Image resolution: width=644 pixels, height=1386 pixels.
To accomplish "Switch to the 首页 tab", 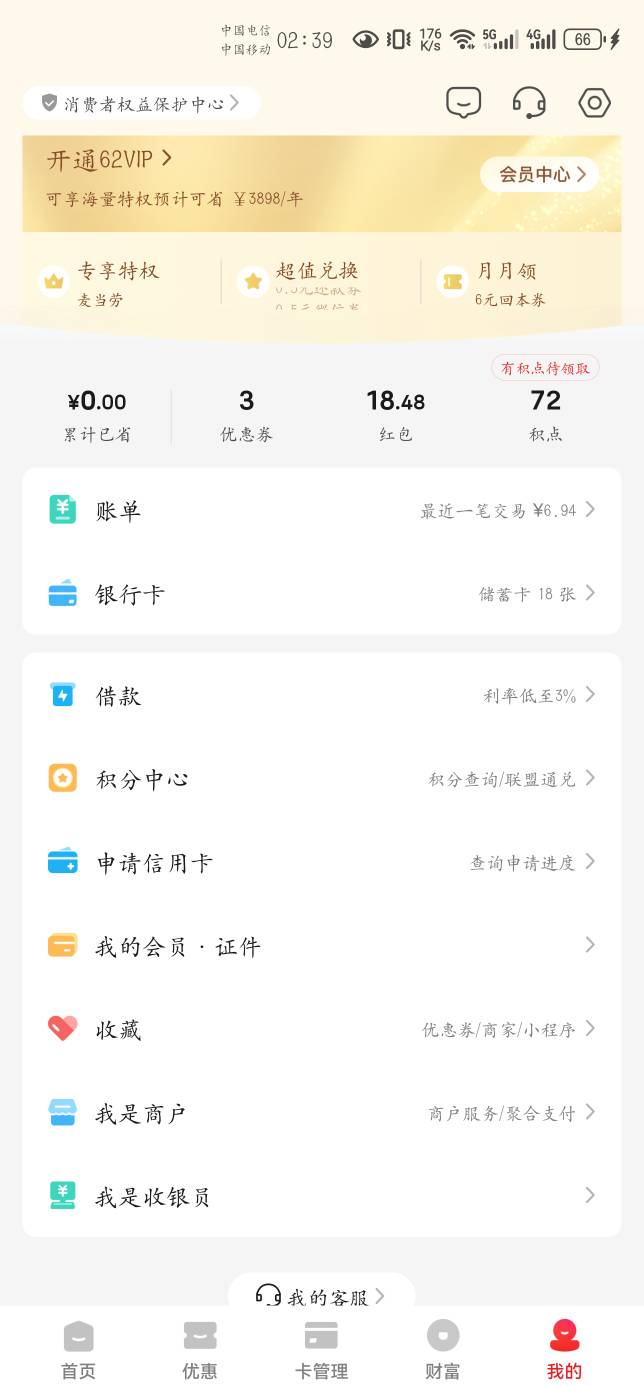I will tap(78, 1349).
